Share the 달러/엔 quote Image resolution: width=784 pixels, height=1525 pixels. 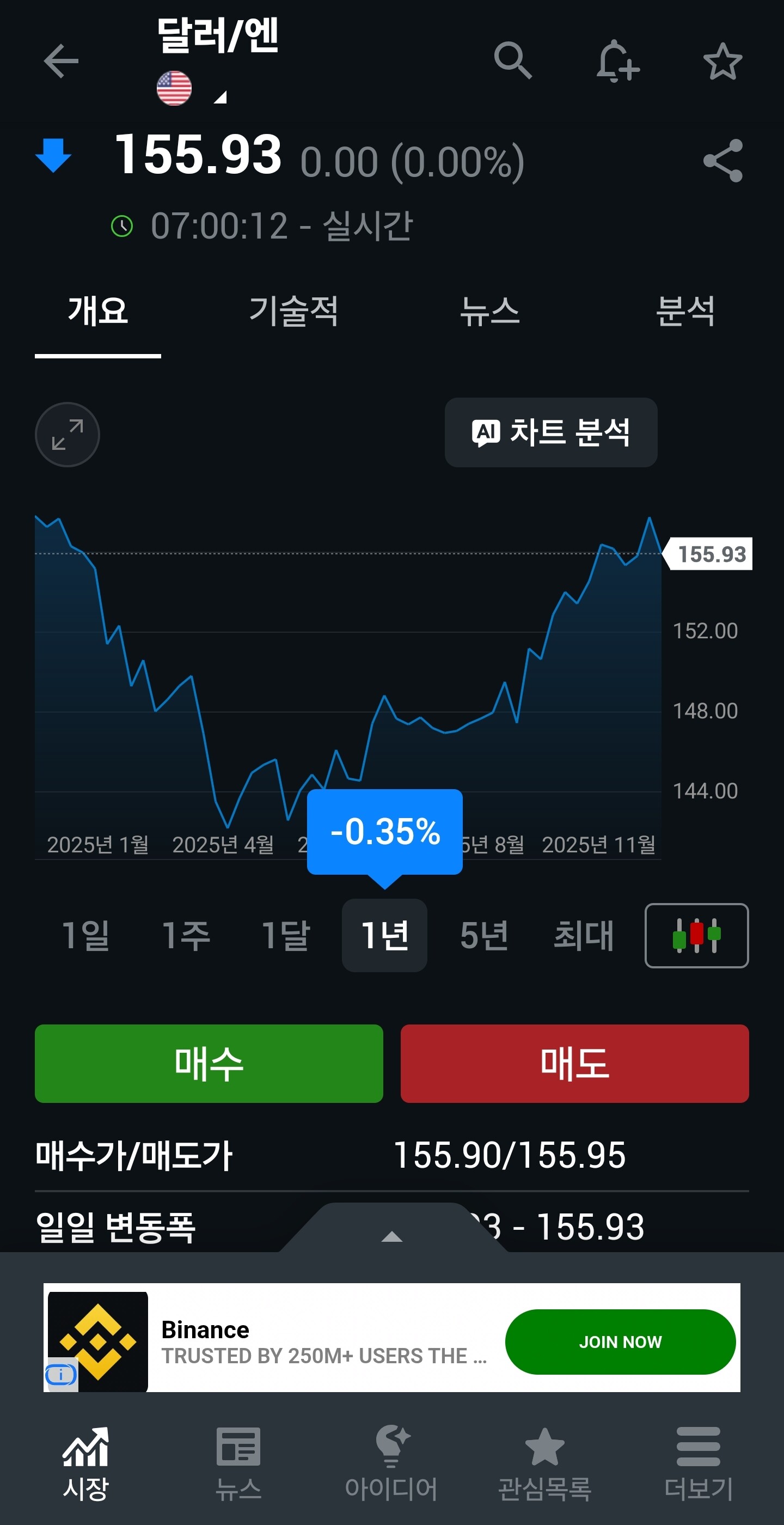[x=722, y=161]
